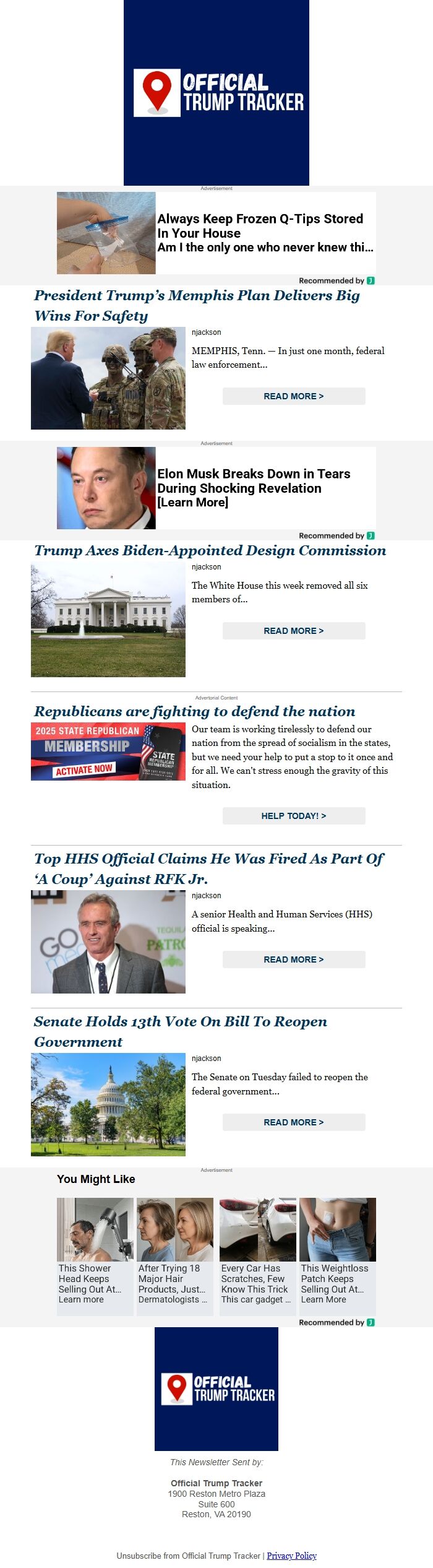Read more on the HHS official story
The image size is (433, 1568).
294,959
